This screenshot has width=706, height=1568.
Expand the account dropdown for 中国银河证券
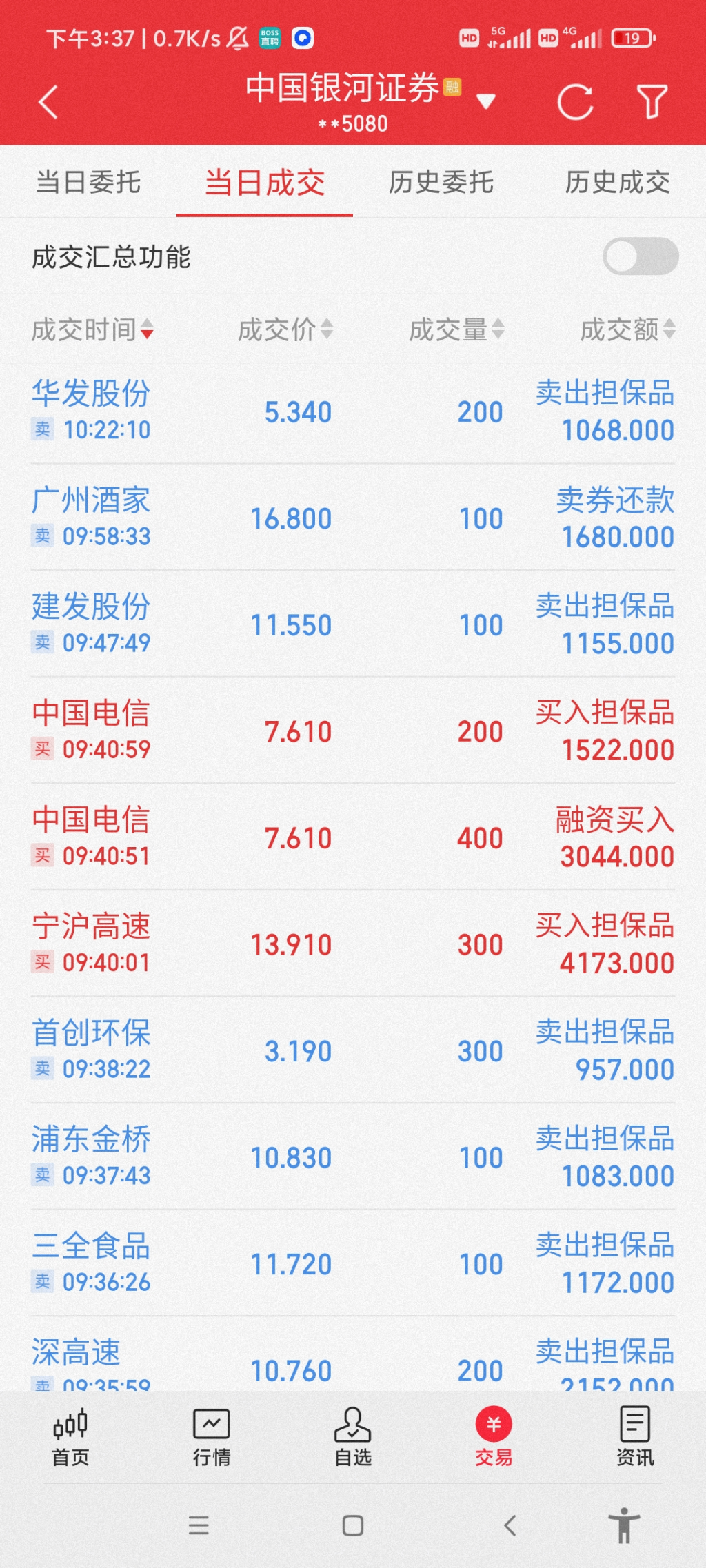(x=486, y=102)
